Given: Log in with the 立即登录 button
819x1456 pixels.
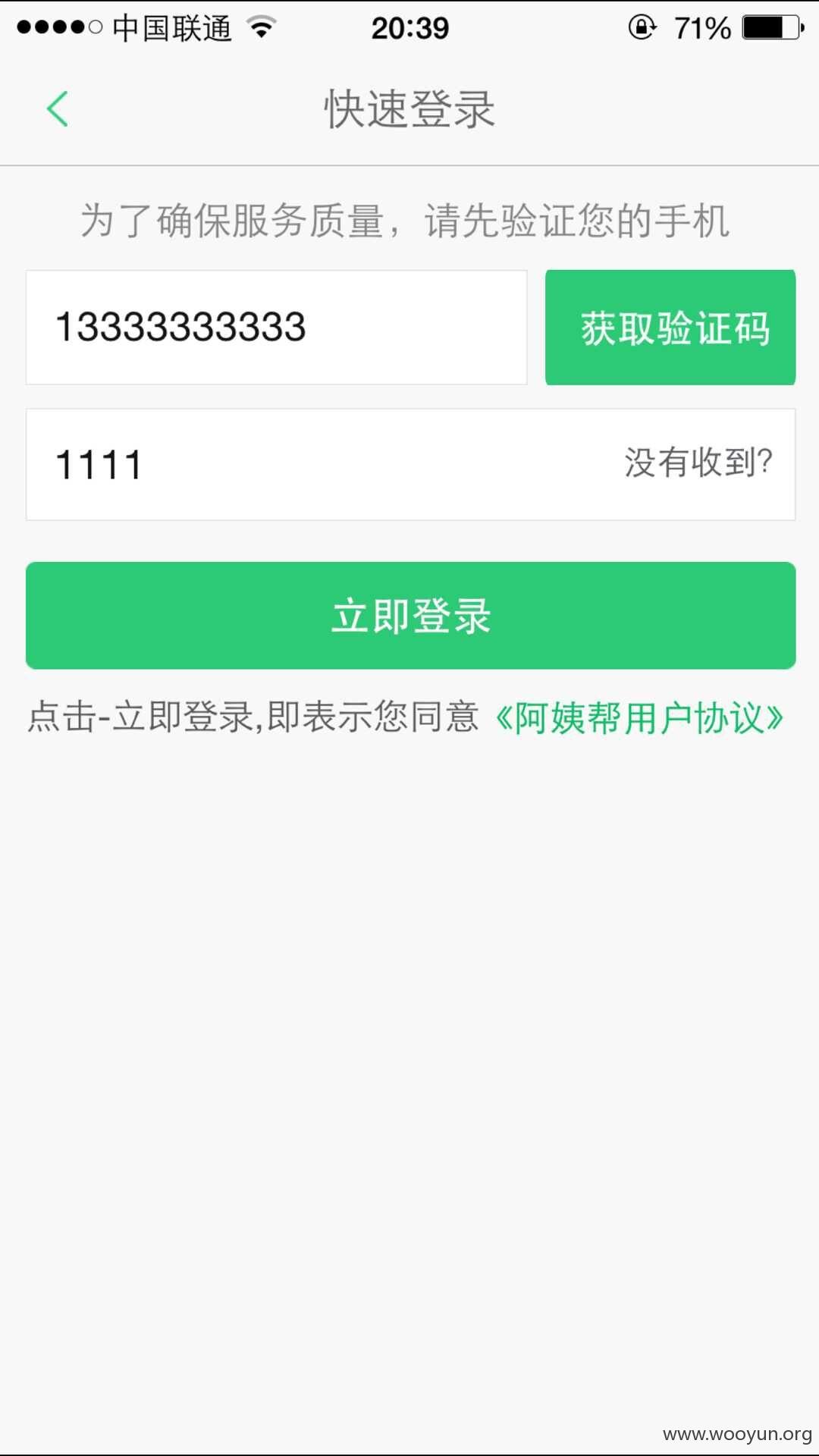Looking at the screenshot, I should (x=410, y=615).
